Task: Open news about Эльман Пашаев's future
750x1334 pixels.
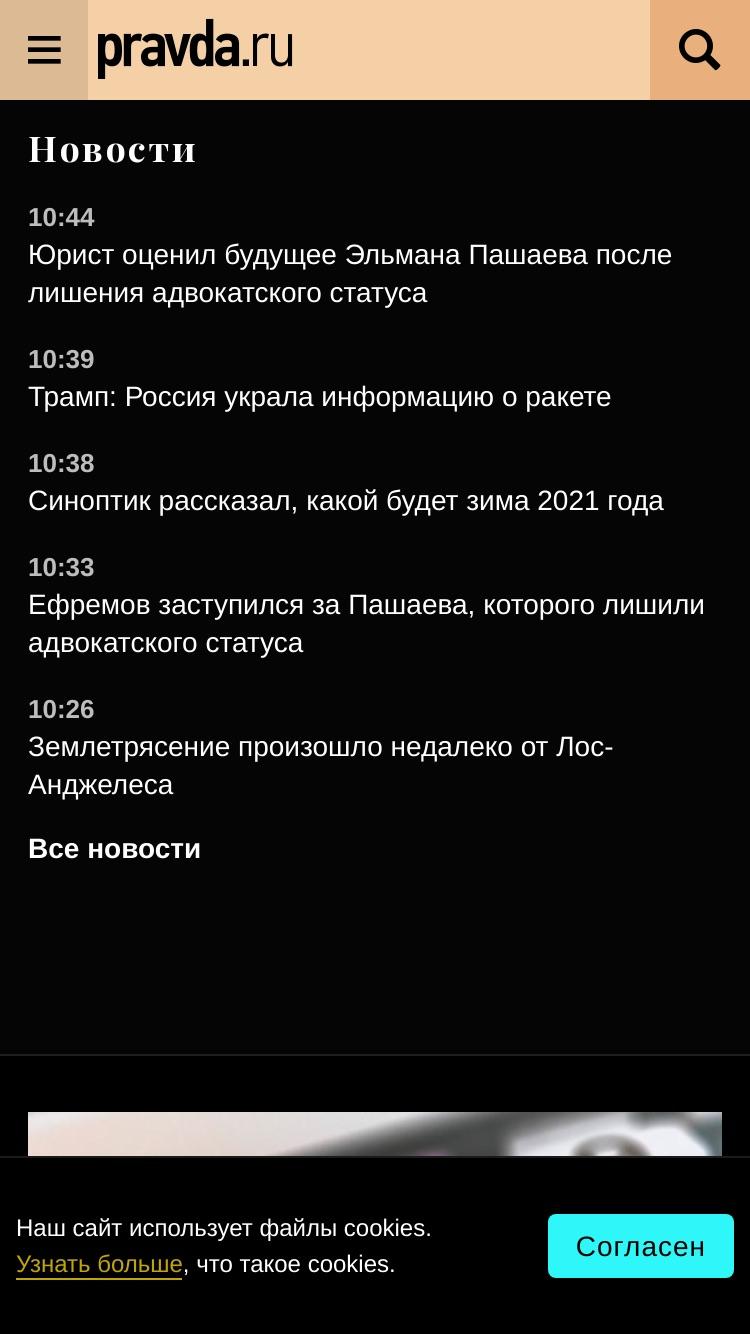Action: click(x=350, y=273)
